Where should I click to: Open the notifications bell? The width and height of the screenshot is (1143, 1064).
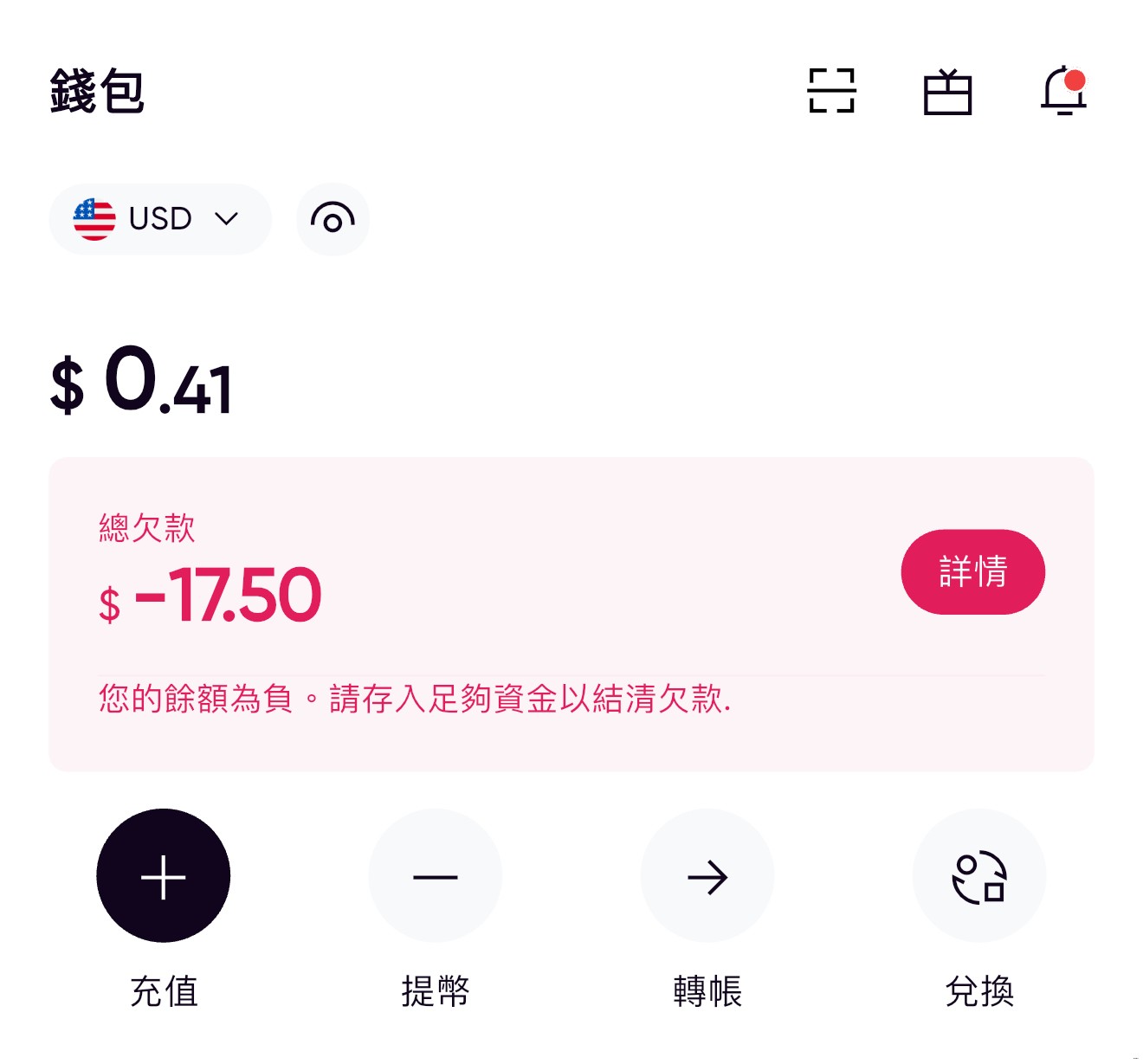(x=1063, y=91)
